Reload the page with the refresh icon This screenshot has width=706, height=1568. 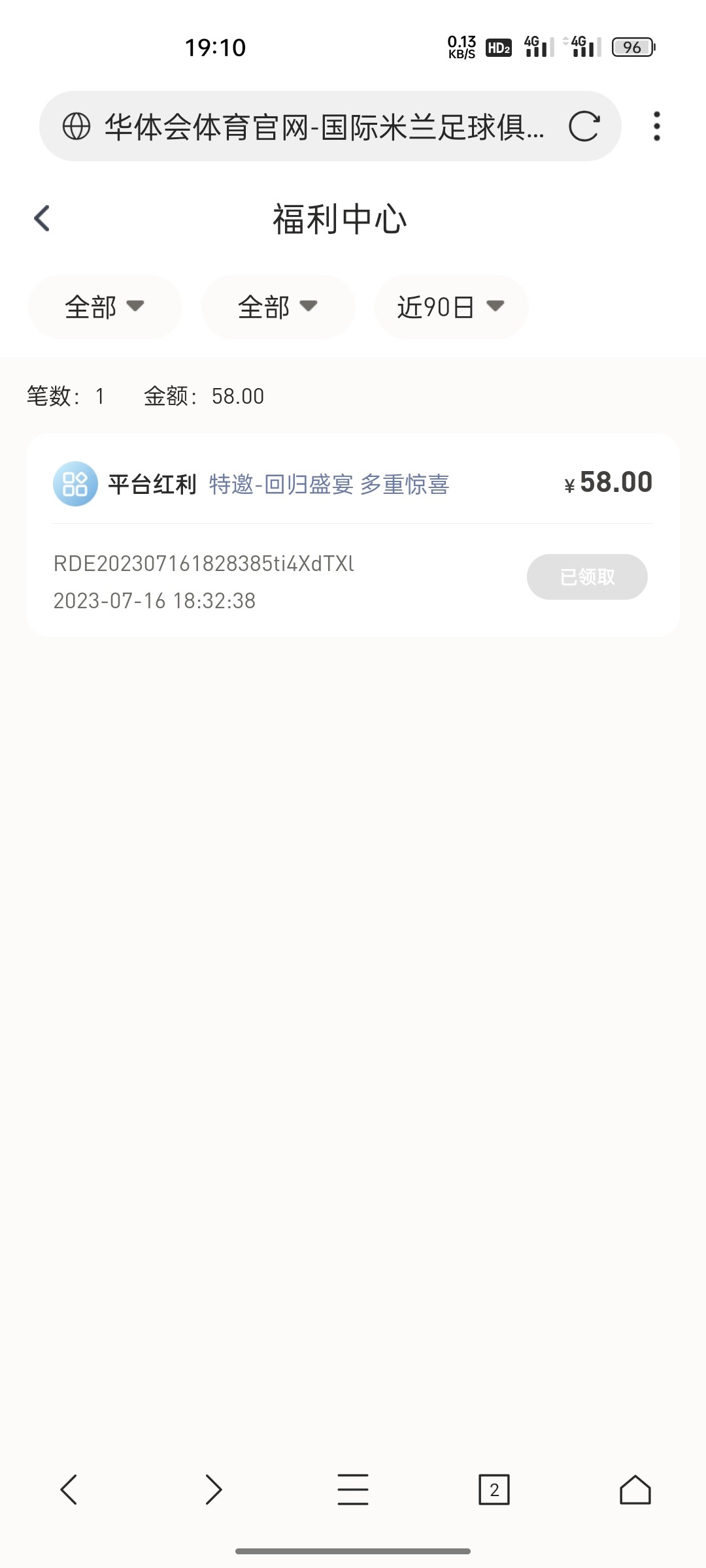(583, 126)
